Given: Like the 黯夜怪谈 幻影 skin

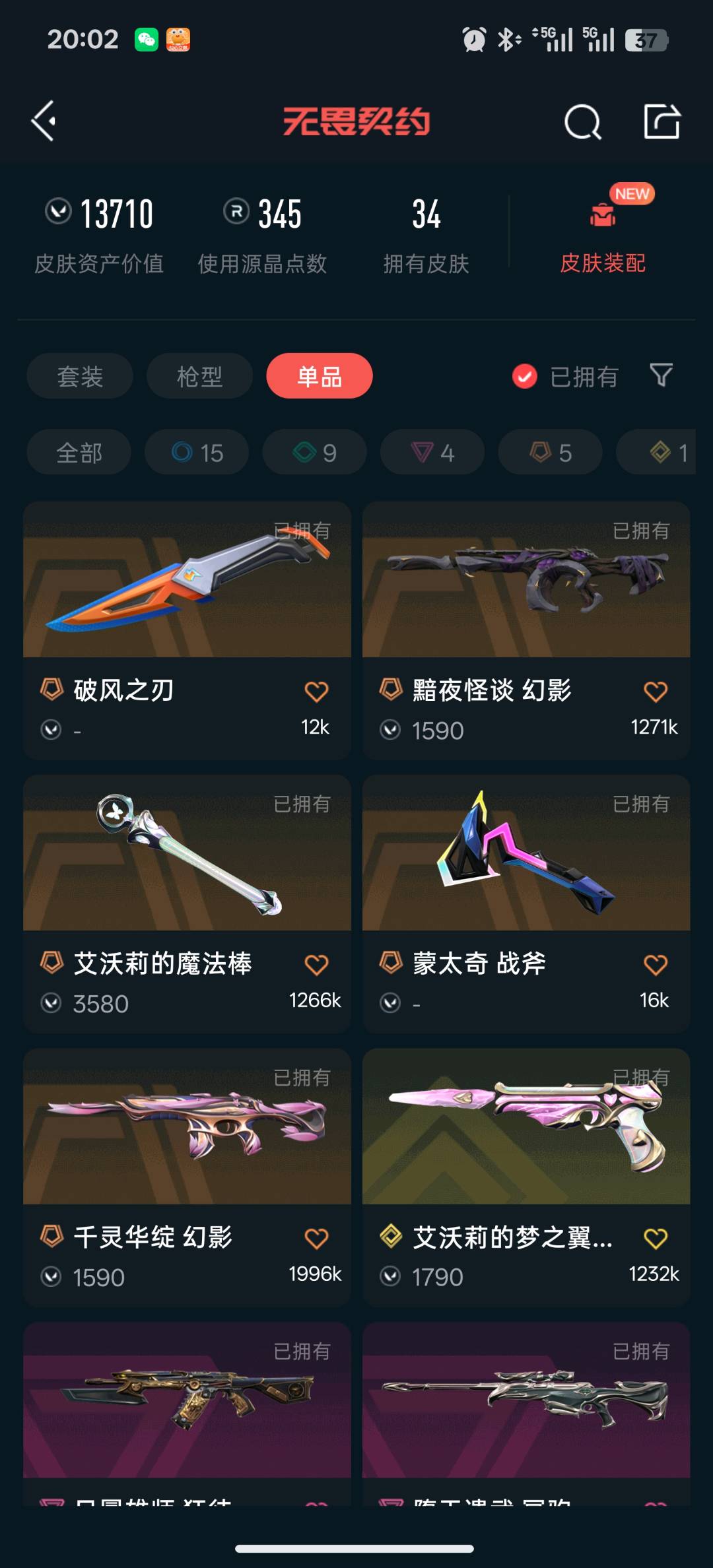Looking at the screenshot, I should [x=656, y=692].
